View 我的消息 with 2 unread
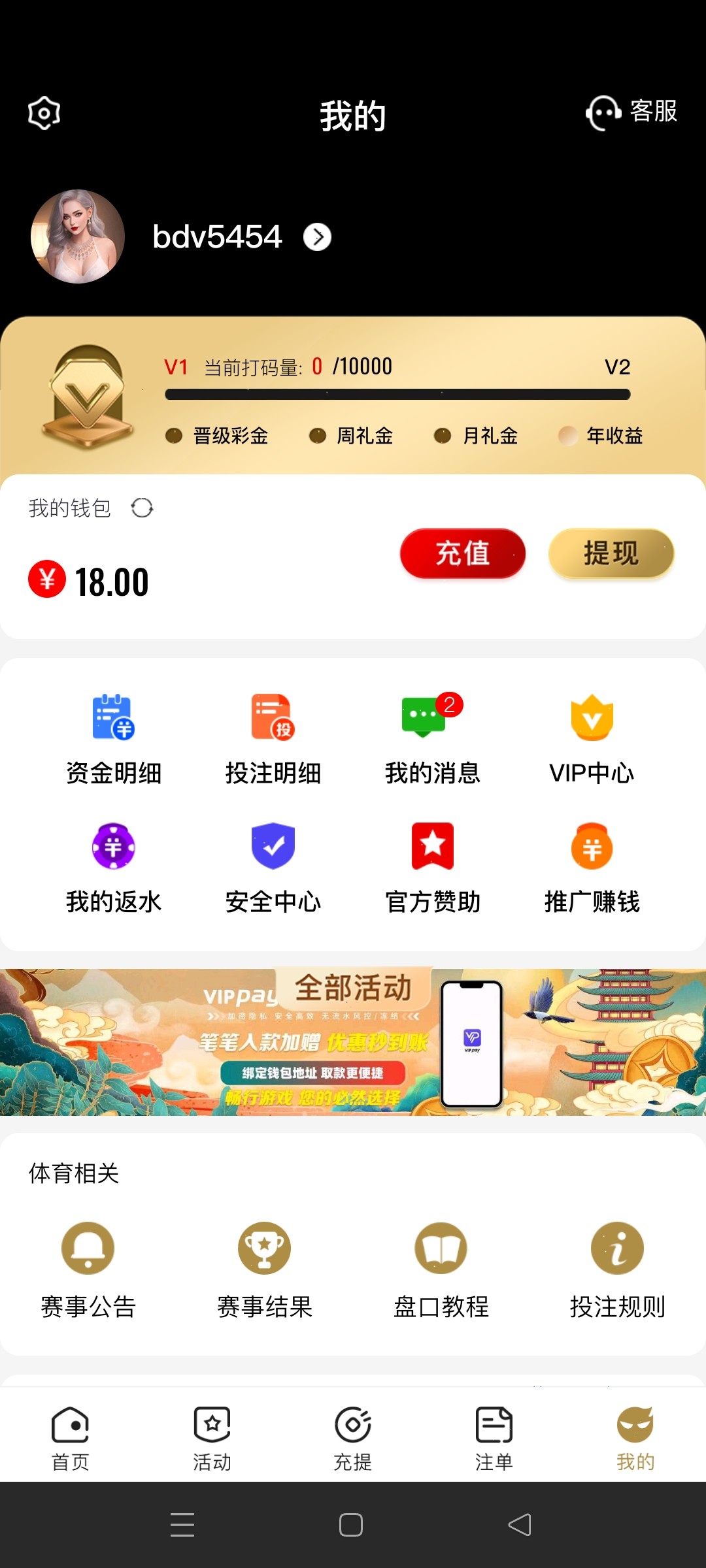The height and width of the screenshot is (1568, 706). pyautogui.click(x=432, y=739)
